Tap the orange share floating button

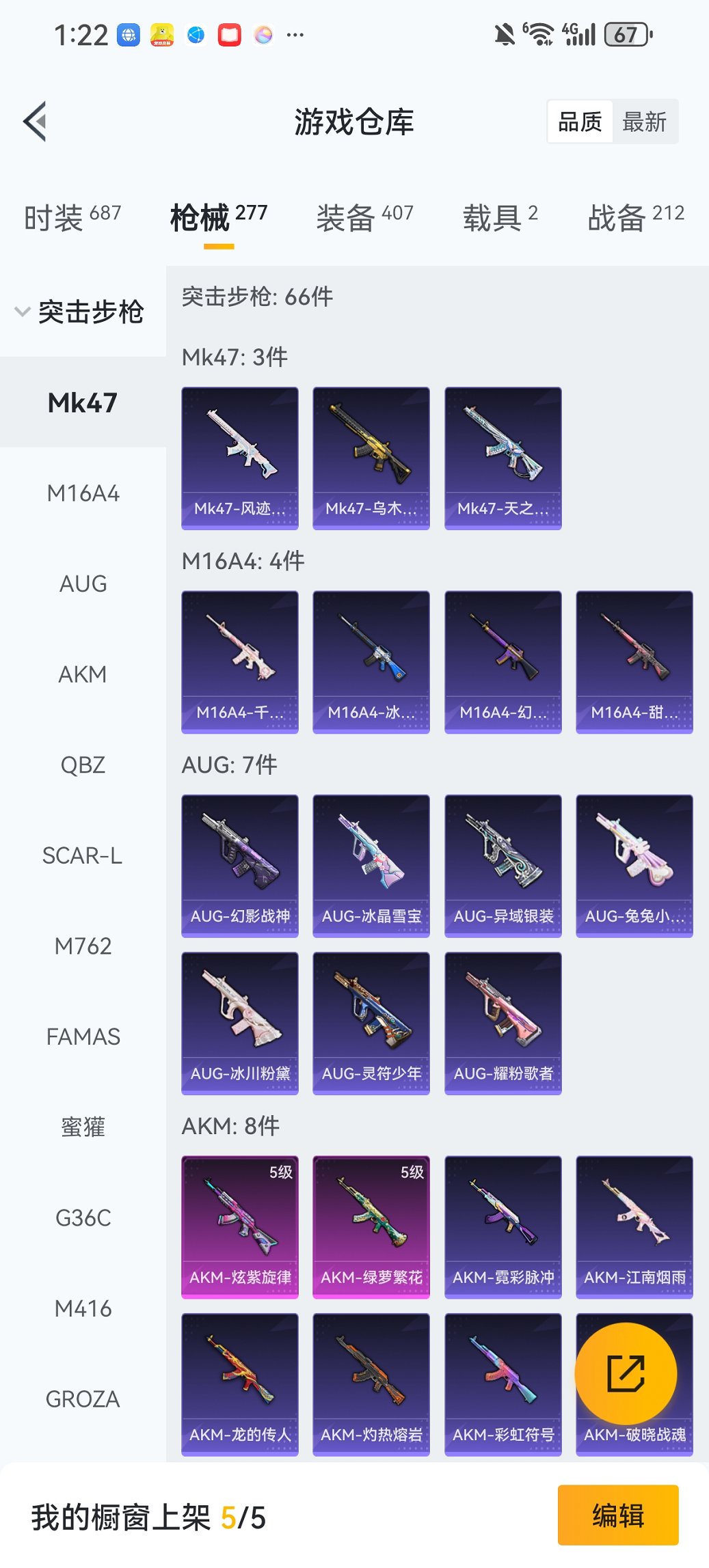tap(626, 1373)
